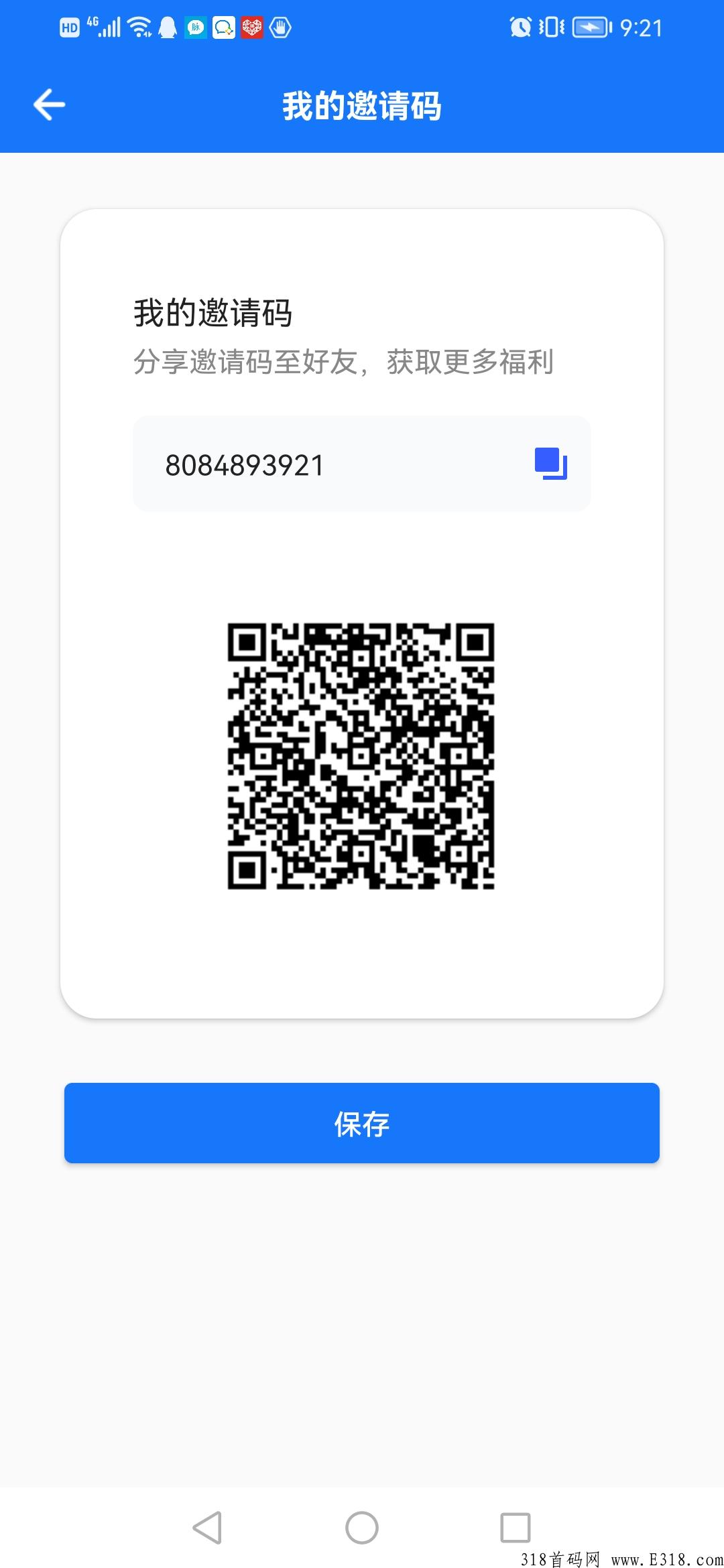Viewport: 724px width, 1568px height.
Task: Tap the blocked-hand status bar icon
Action: 282,27
